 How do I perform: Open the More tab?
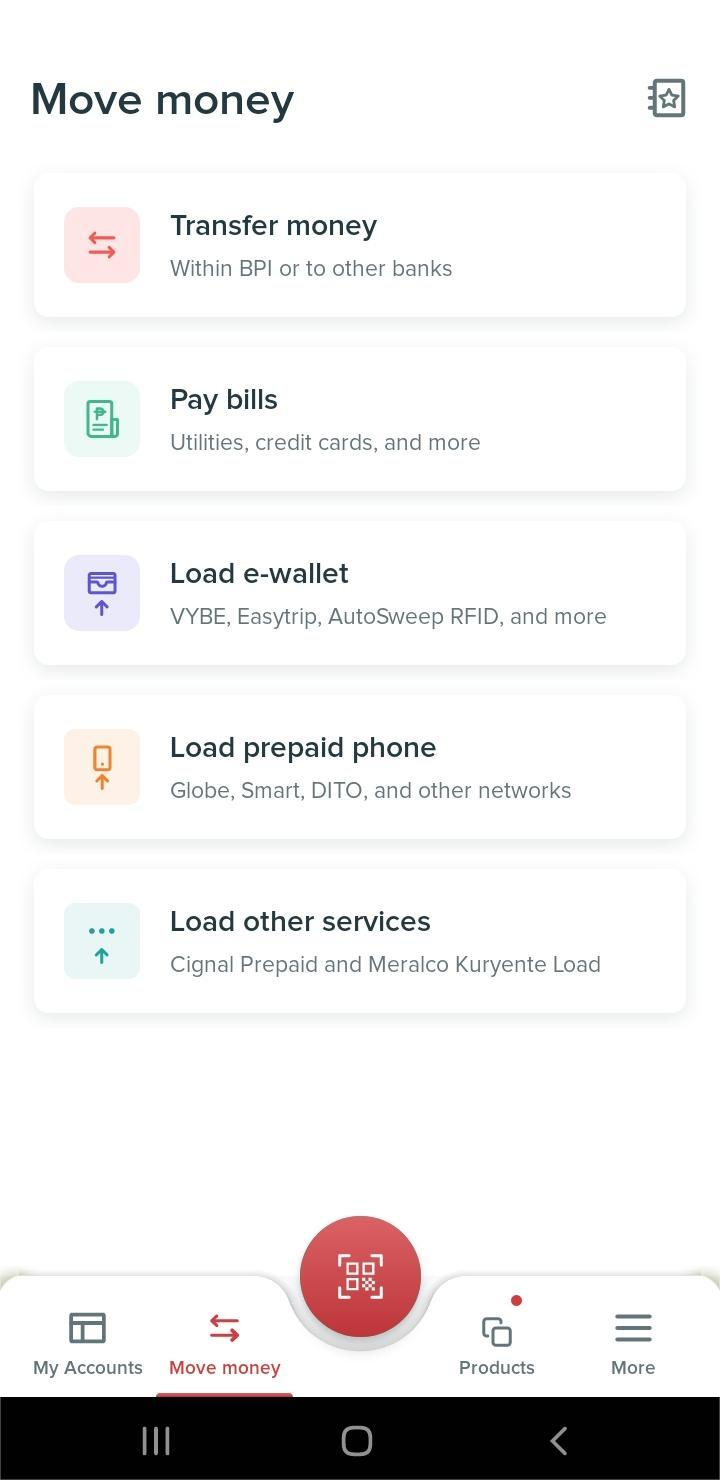633,1343
